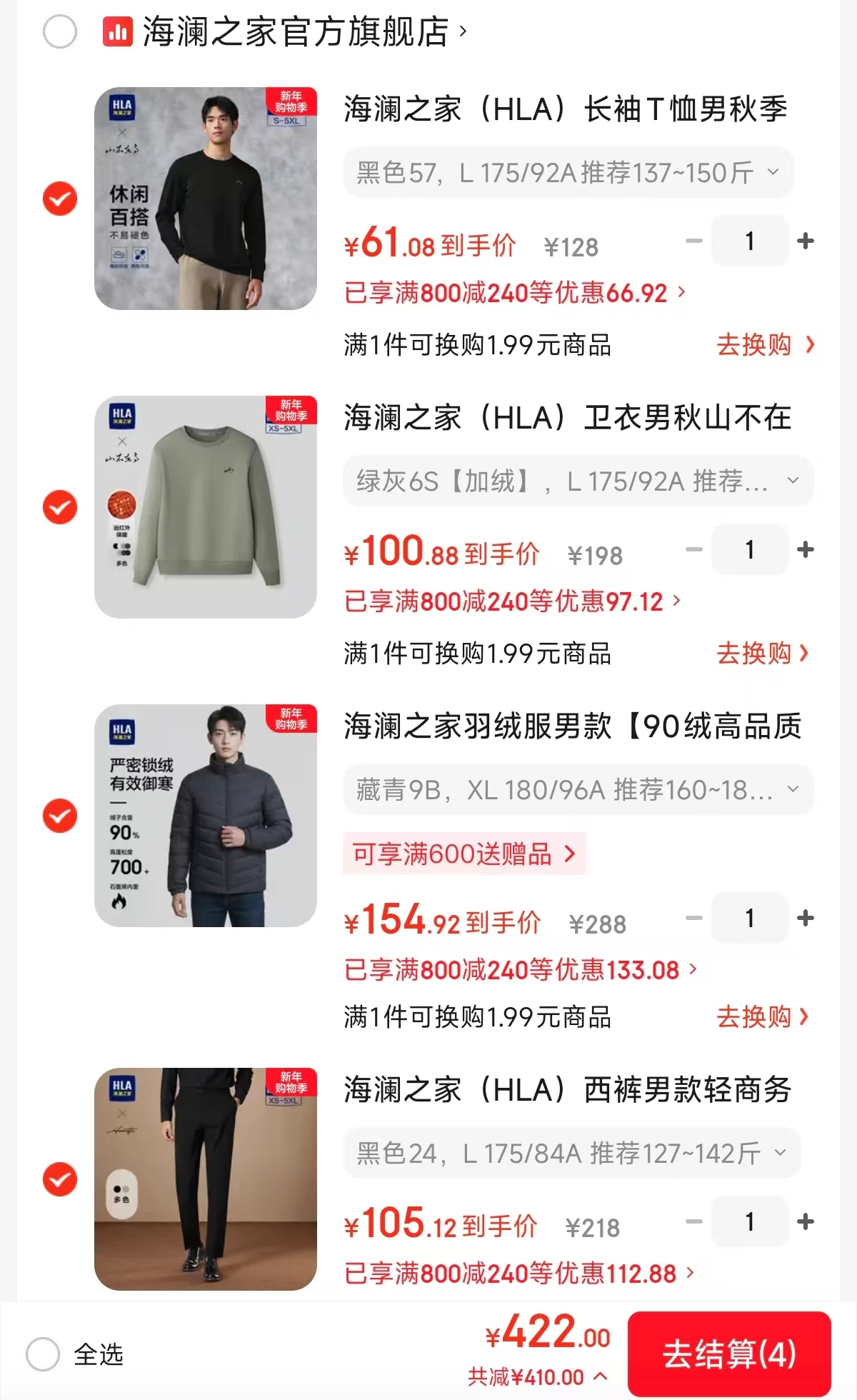Change the 藏青9B XL 180/96A option
Screen dimensions: 857x1400
pyautogui.click(x=577, y=789)
